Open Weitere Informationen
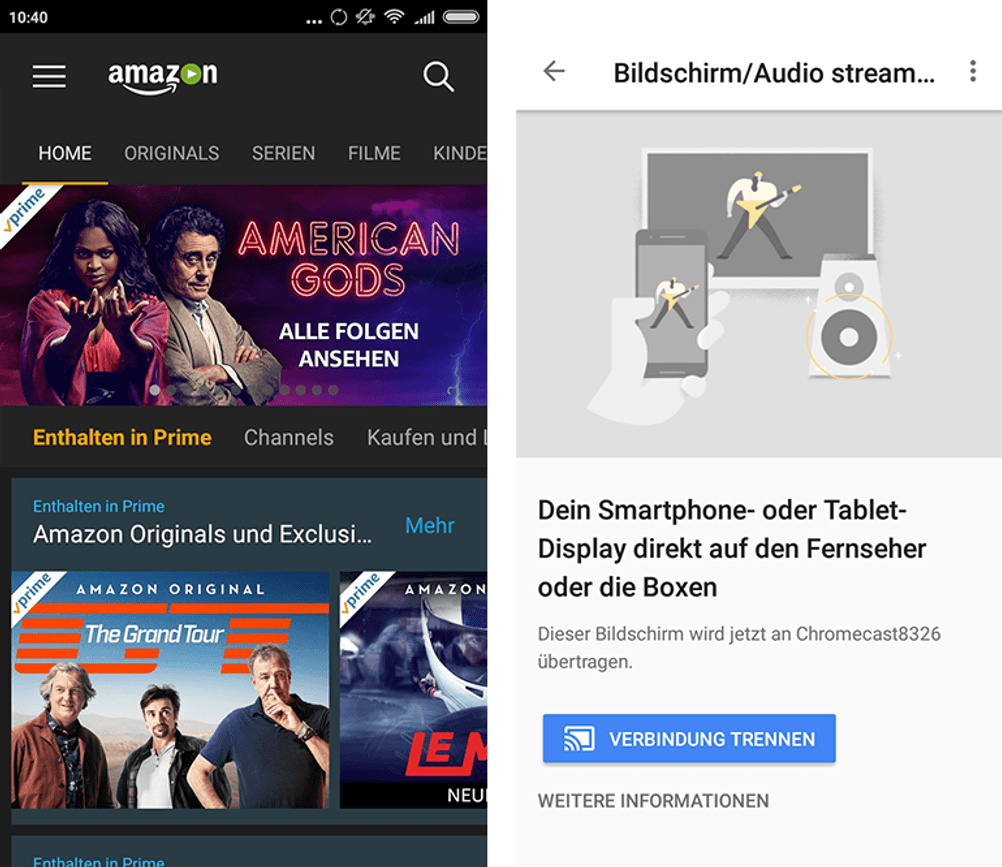 (653, 801)
